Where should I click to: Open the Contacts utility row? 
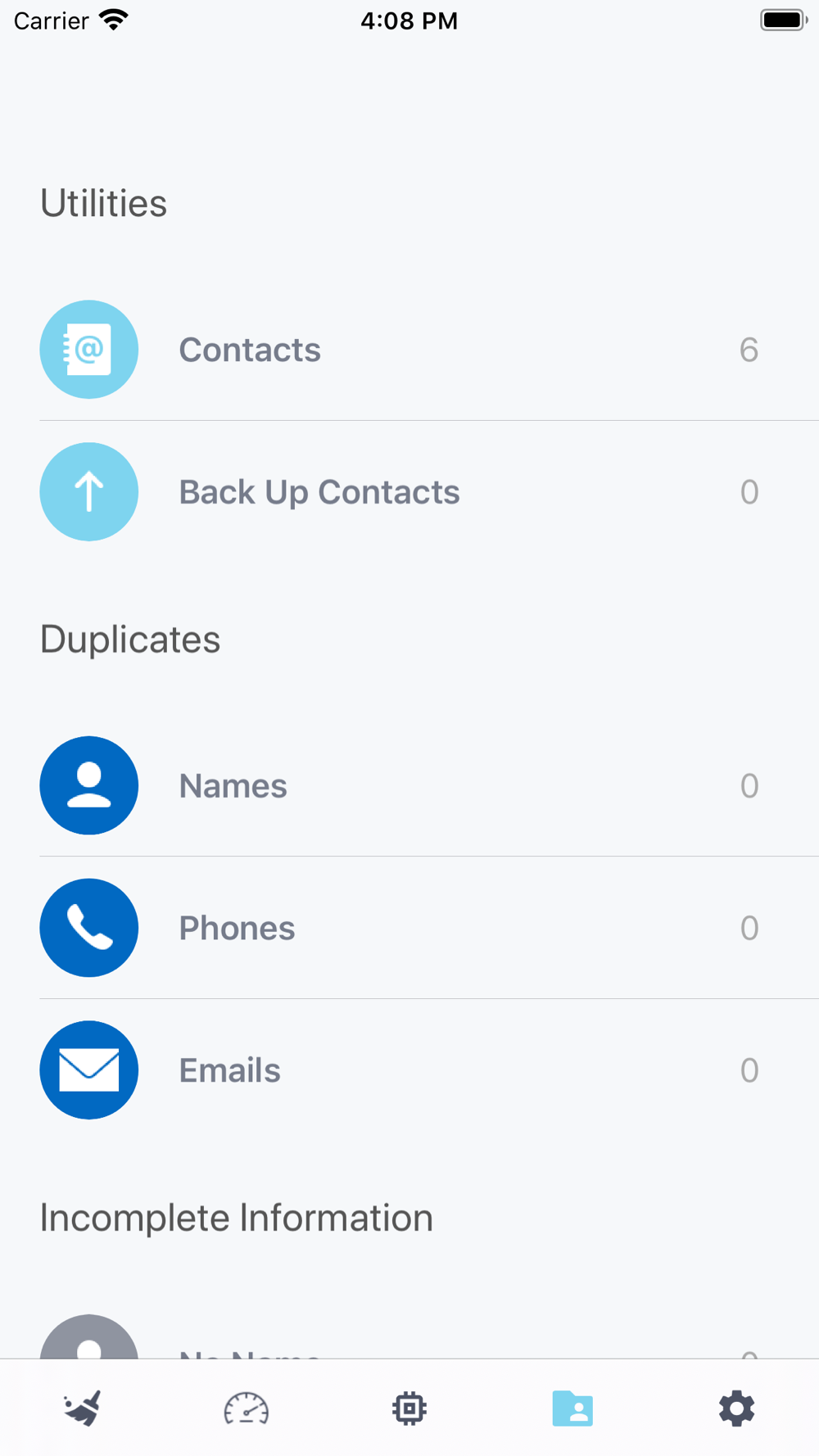[409, 350]
